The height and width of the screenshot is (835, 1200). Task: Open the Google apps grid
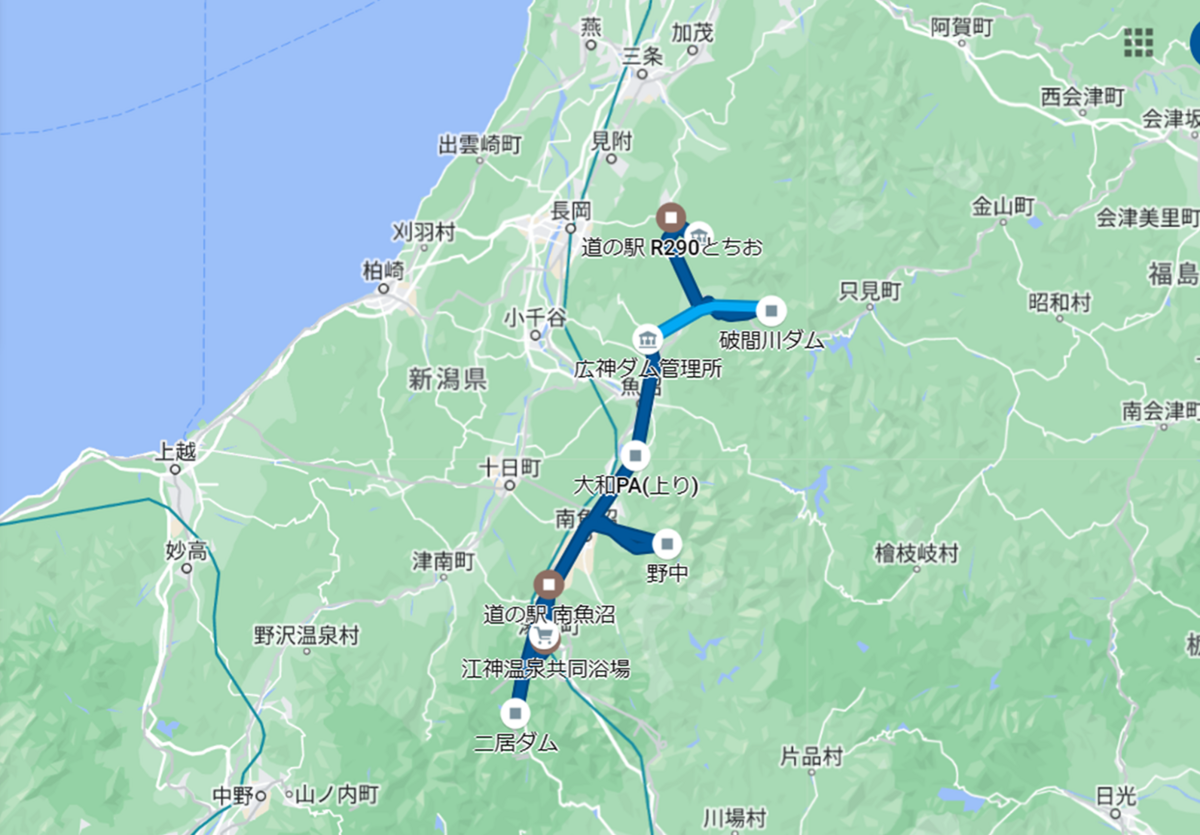1138,43
